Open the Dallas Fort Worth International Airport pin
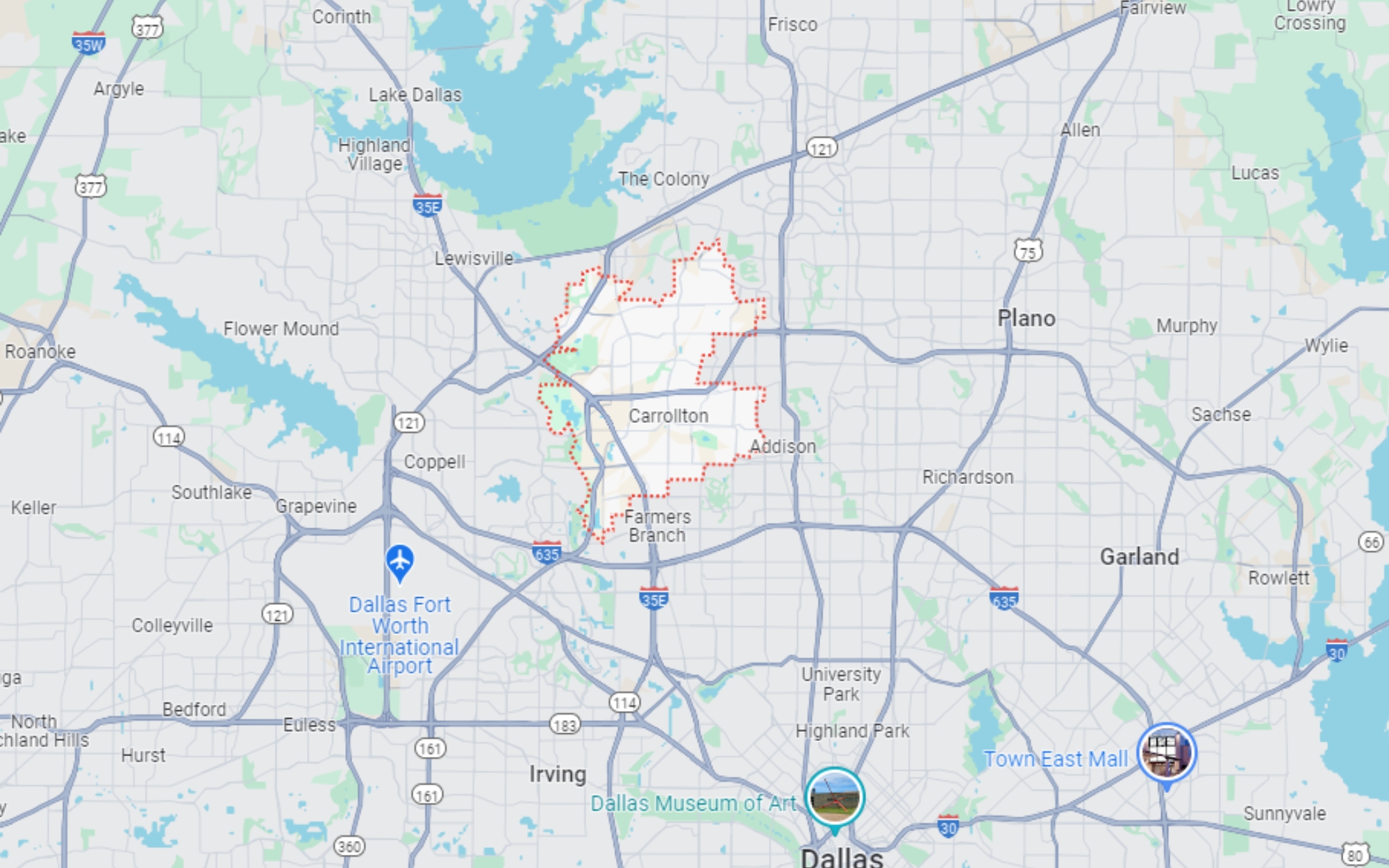Image resolution: width=1389 pixels, height=868 pixels. [400, 562]
